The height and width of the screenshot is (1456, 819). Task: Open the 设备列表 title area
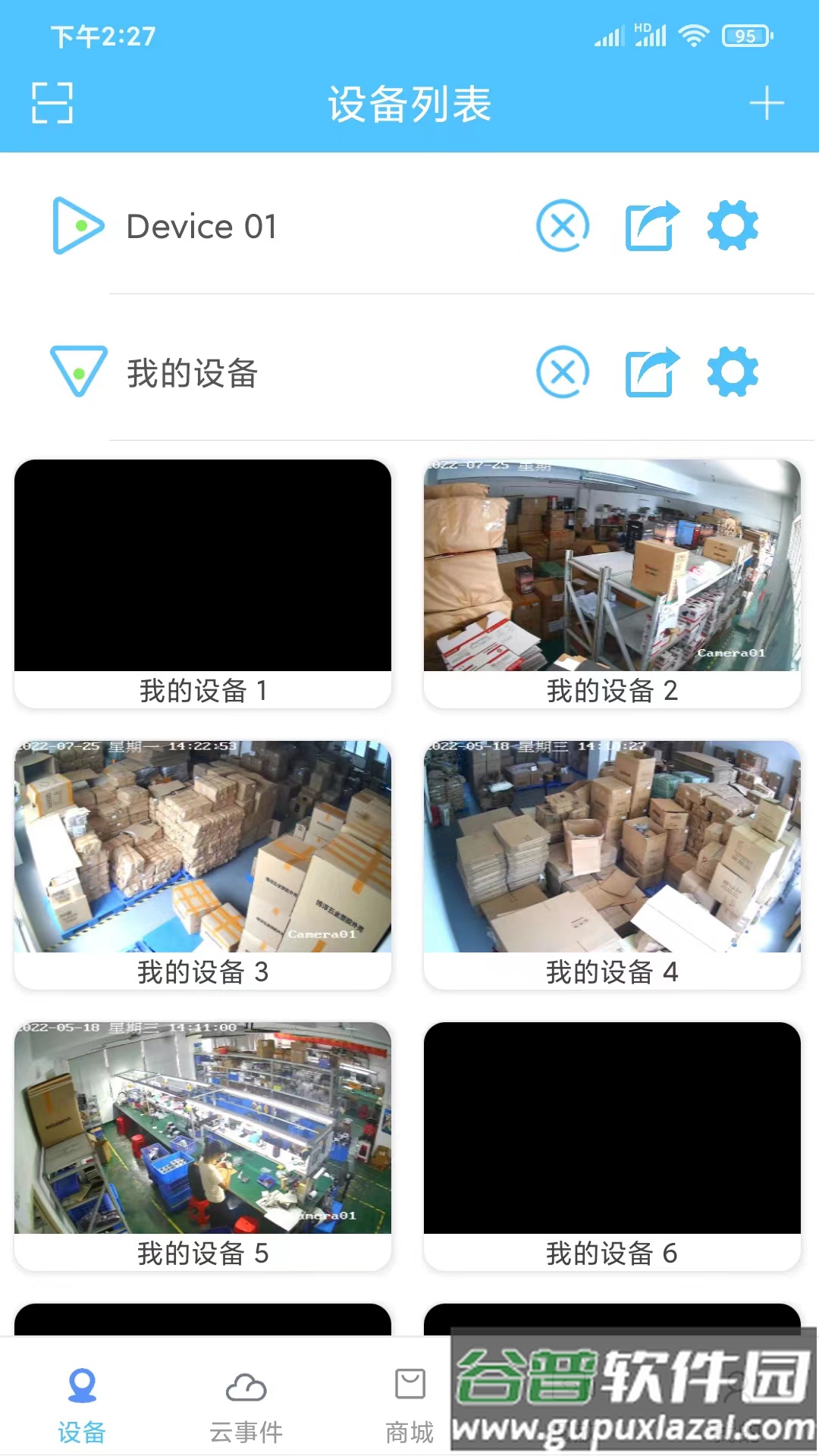coord(409,103)
